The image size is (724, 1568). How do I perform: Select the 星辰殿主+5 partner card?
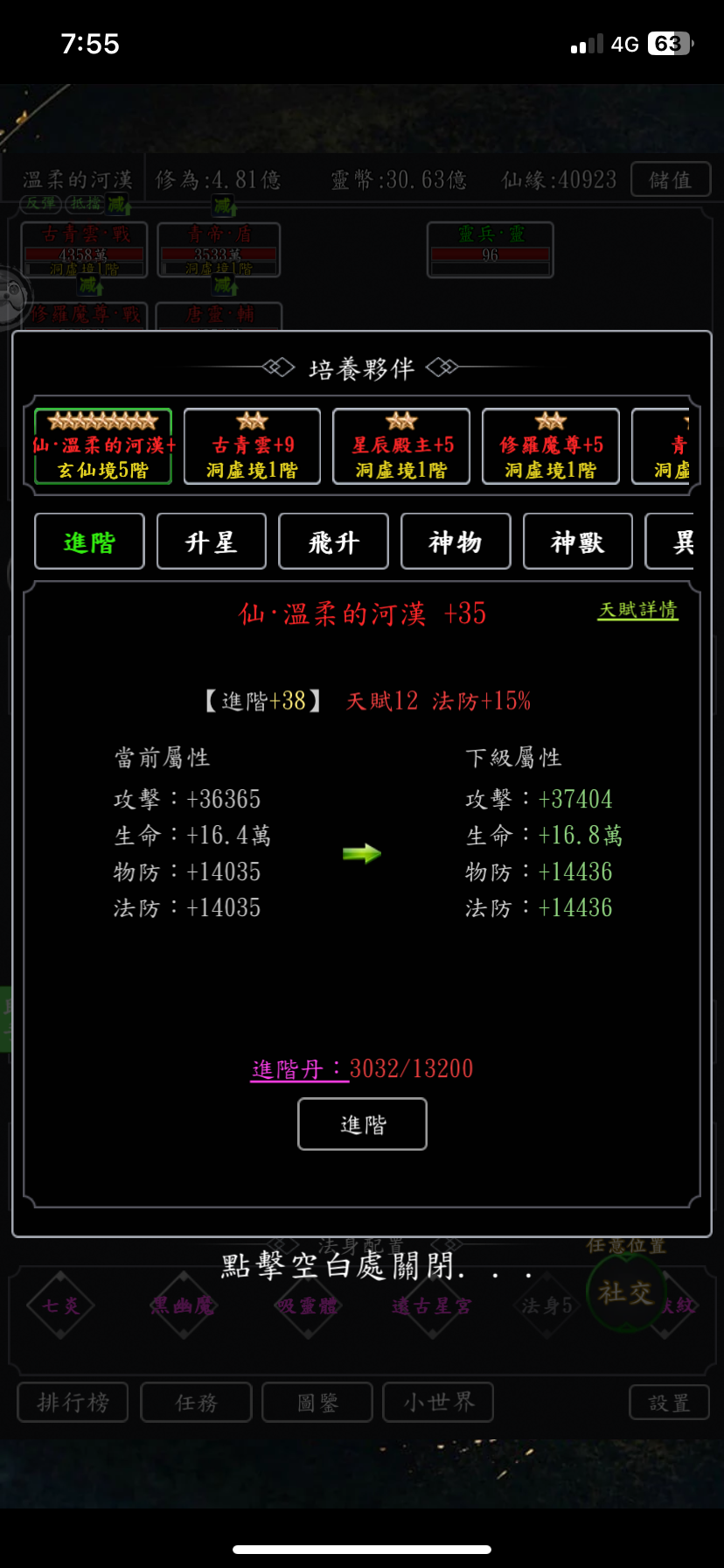tap(401, 446)
